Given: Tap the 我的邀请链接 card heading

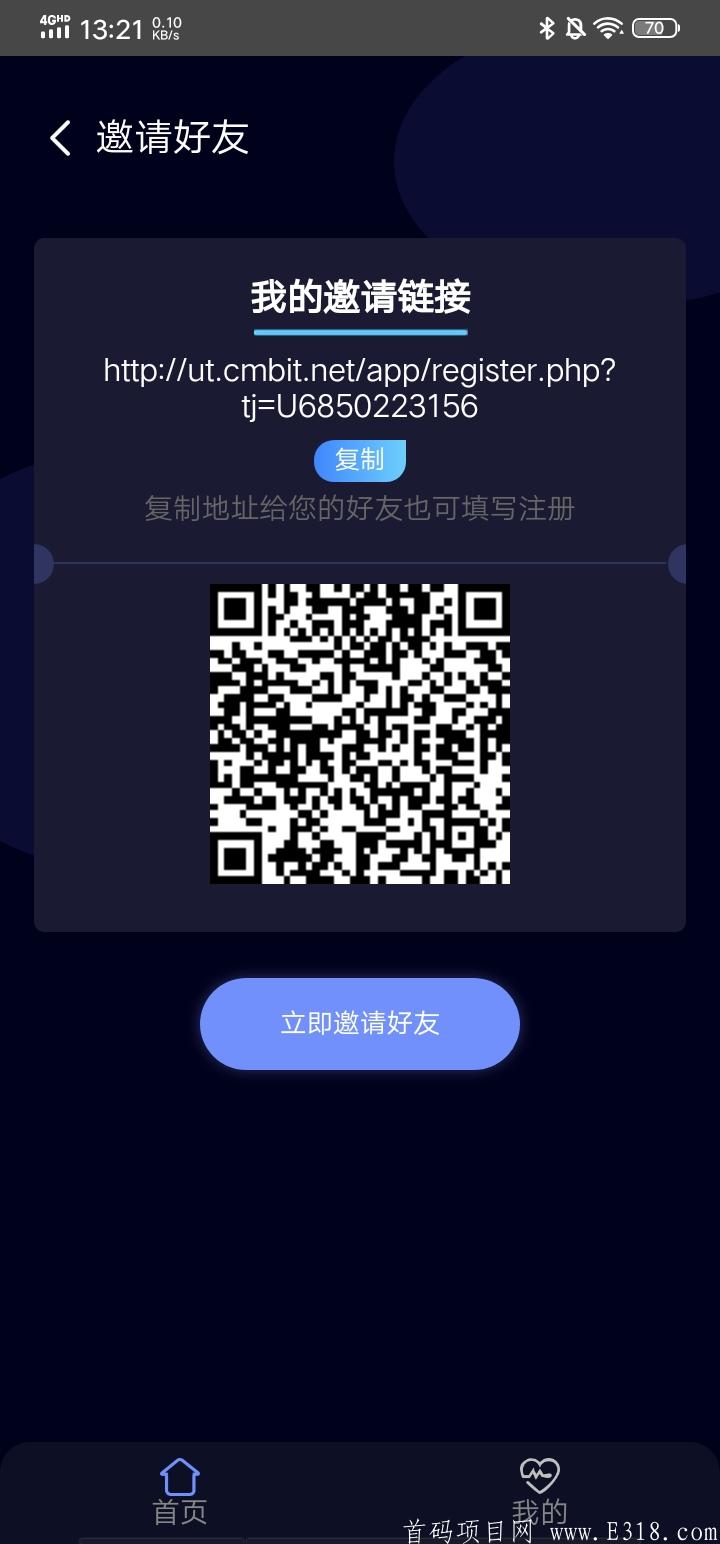Looking at the screenshot, I should click(360, 297).
